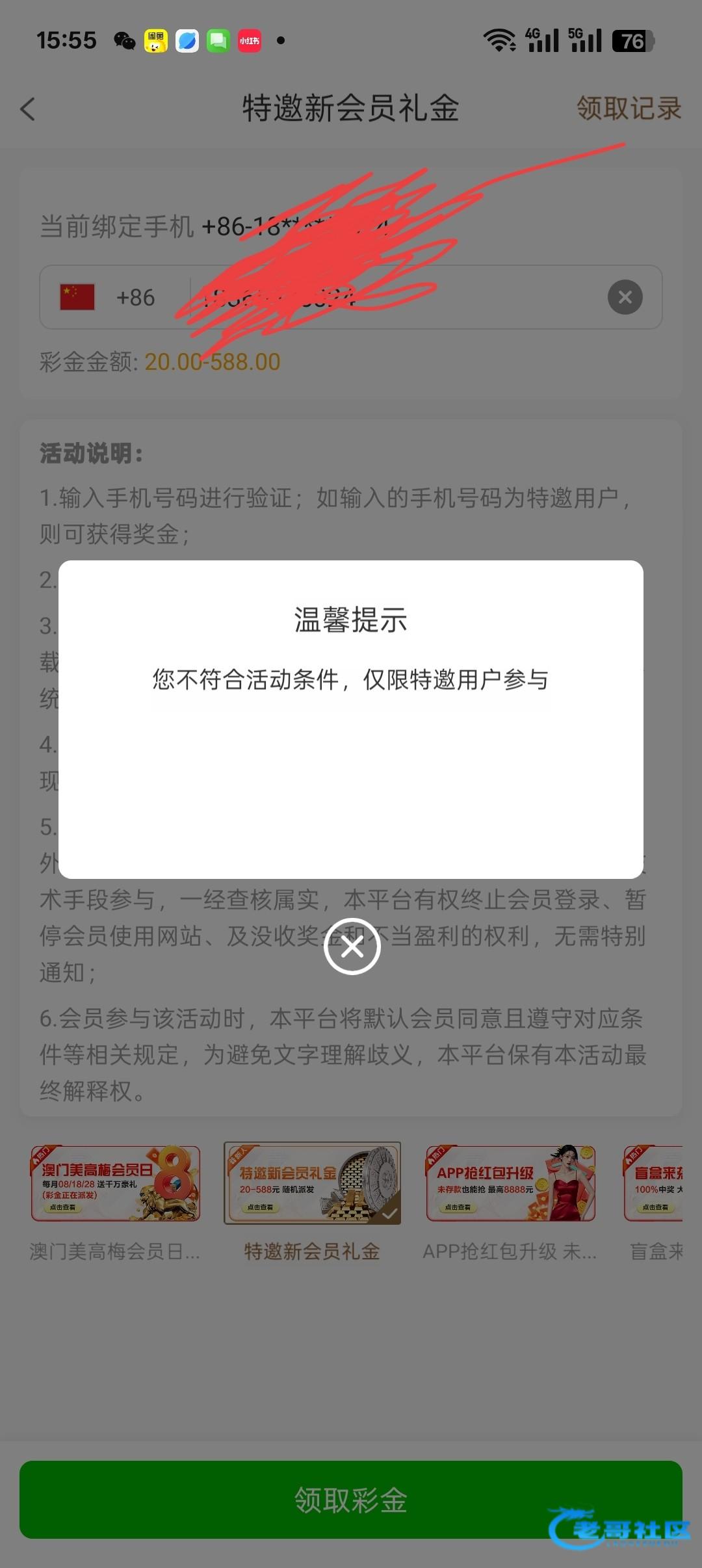Go back with the top-left arrow
This screenshot has width=702, height=1568.
[28, 109]
